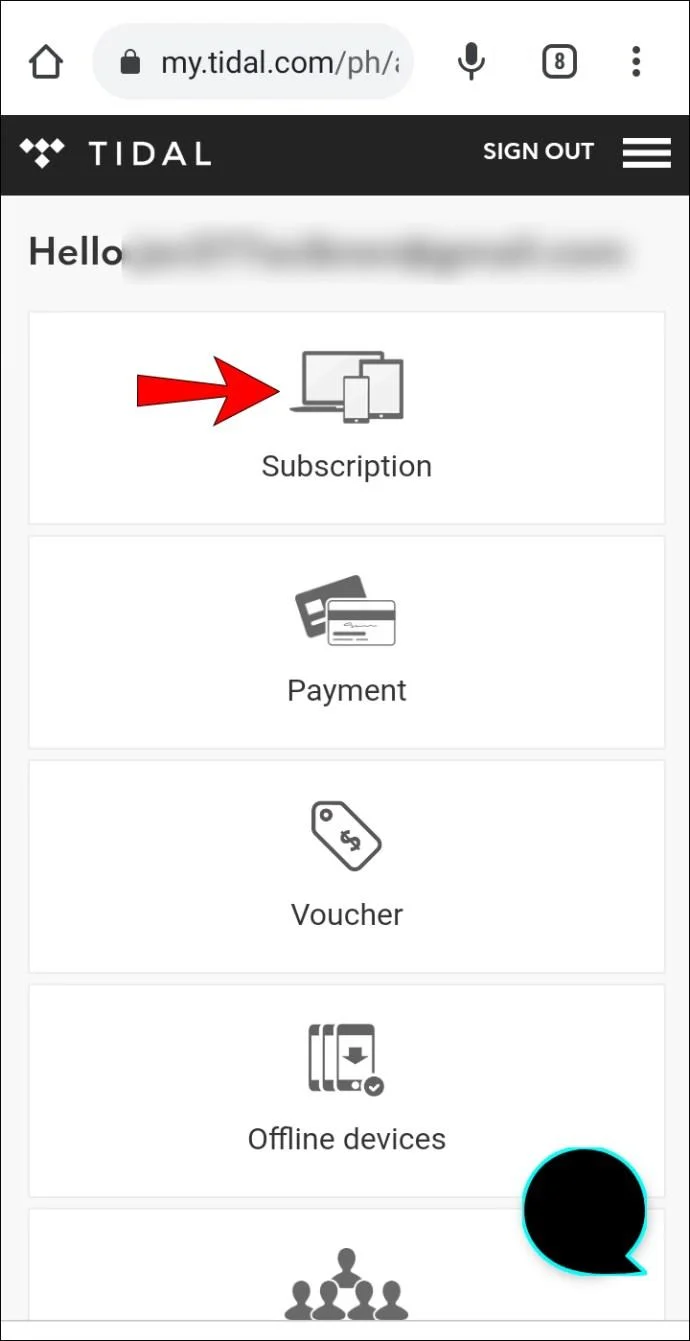
Task: Sign out of the TIDAL account
Action: tap(538, 152)
